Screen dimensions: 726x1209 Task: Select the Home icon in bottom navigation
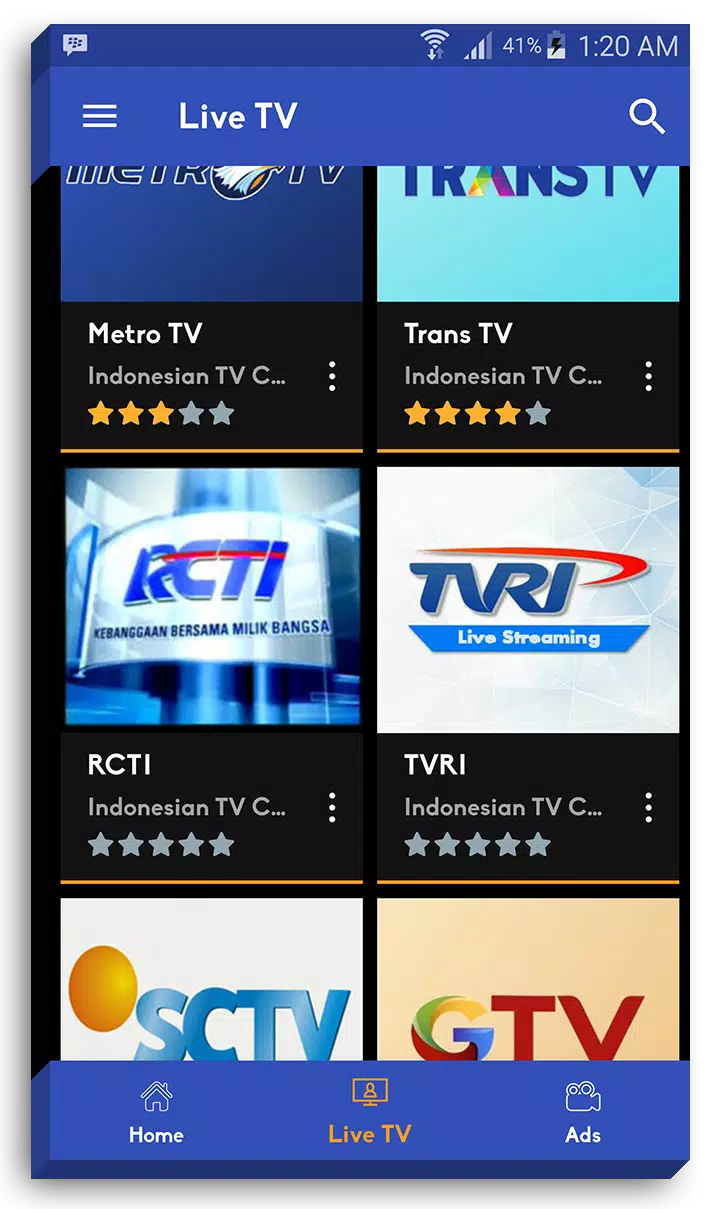pyautogui.click(x=155, y=1096)
